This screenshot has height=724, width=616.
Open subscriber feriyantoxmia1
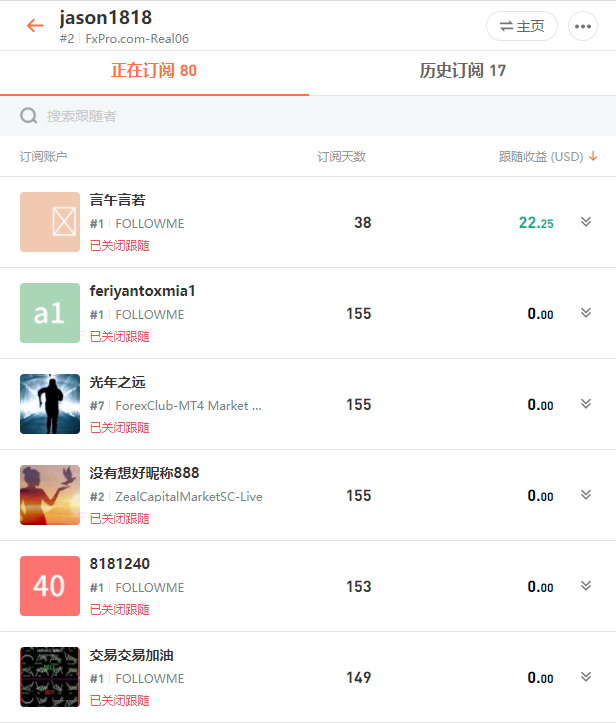pos(143,291)
